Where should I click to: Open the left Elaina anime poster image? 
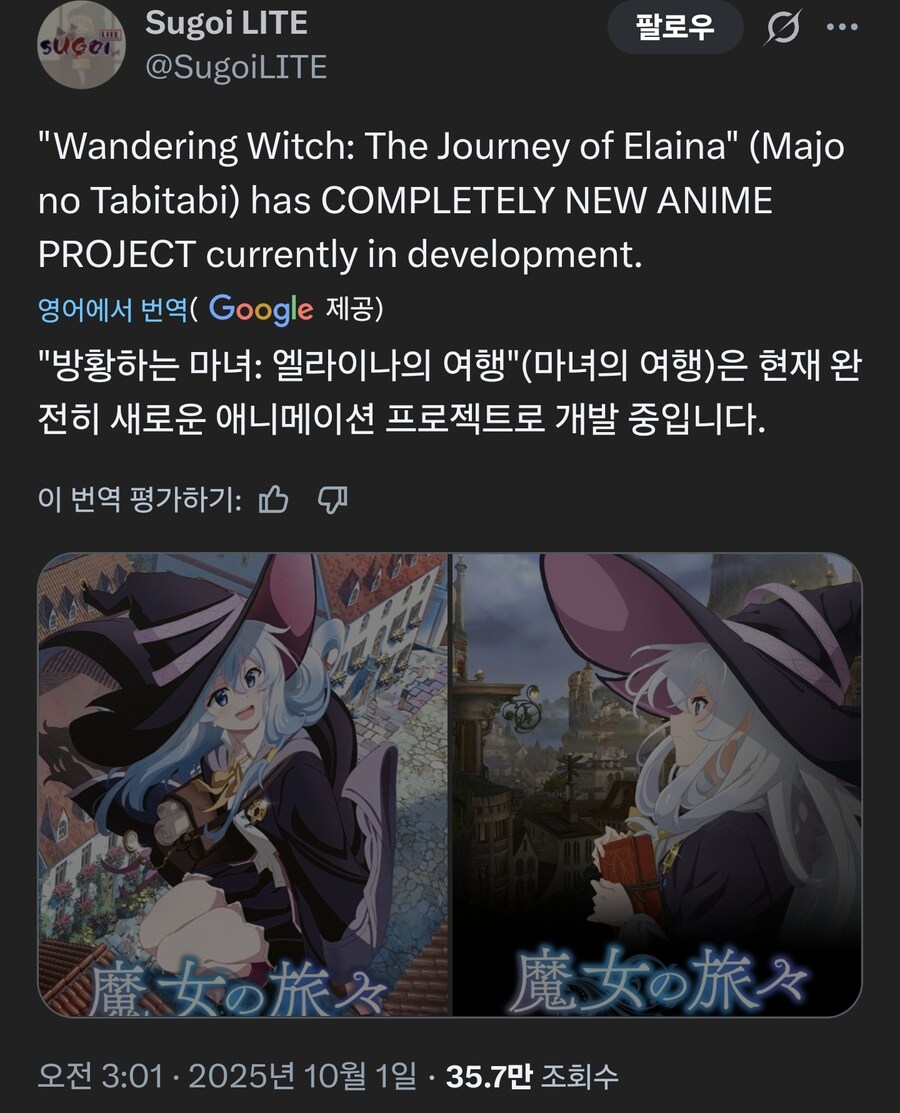[243, 783]
